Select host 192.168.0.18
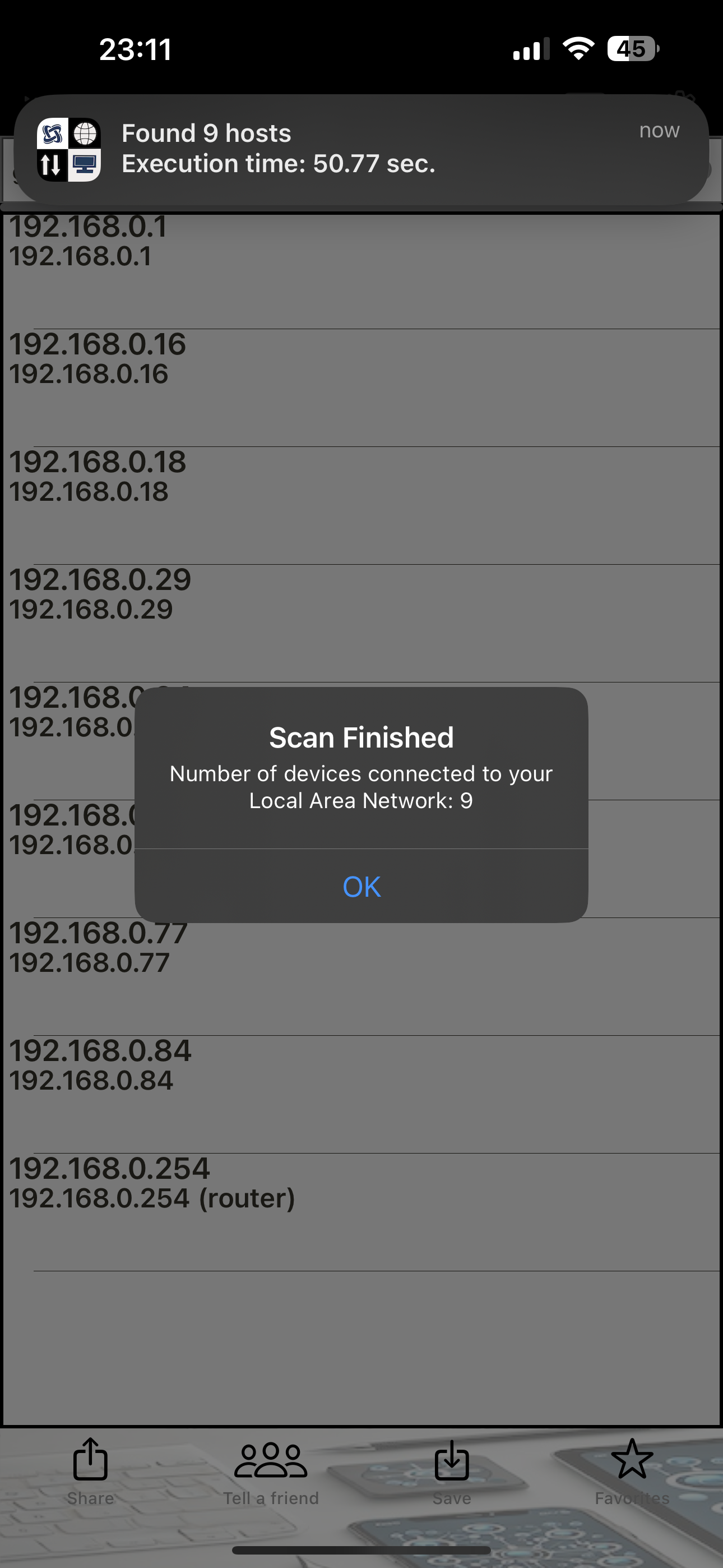Screen dimensions: 723x1568 361,506
